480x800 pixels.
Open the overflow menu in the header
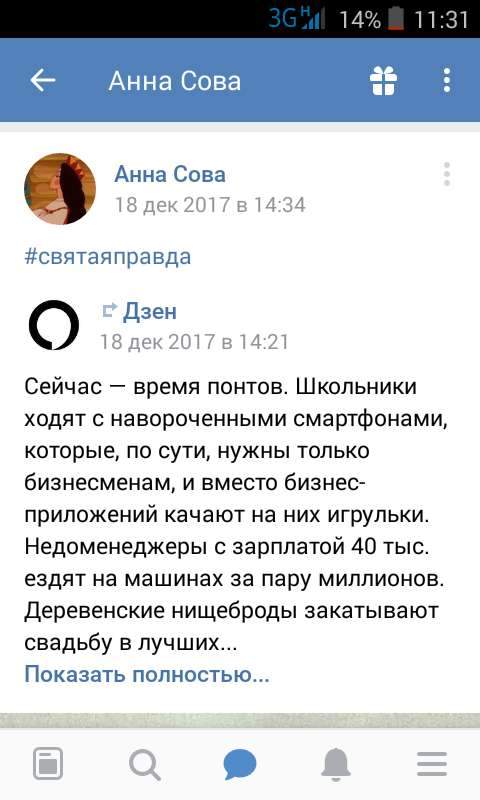tap(447, 81)
